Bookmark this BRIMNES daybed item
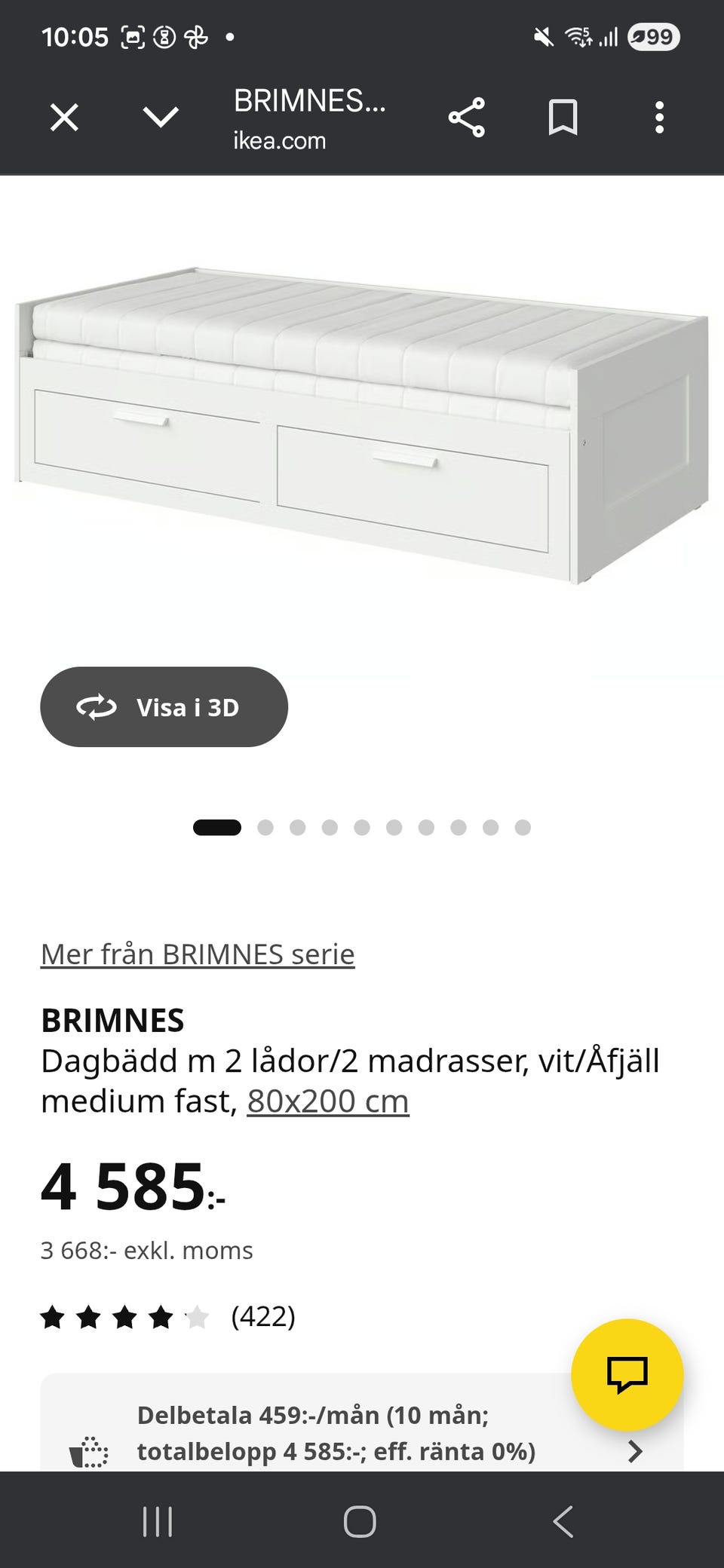Image resolution: width=724 pixels, height=1568 pixels. 563,118
